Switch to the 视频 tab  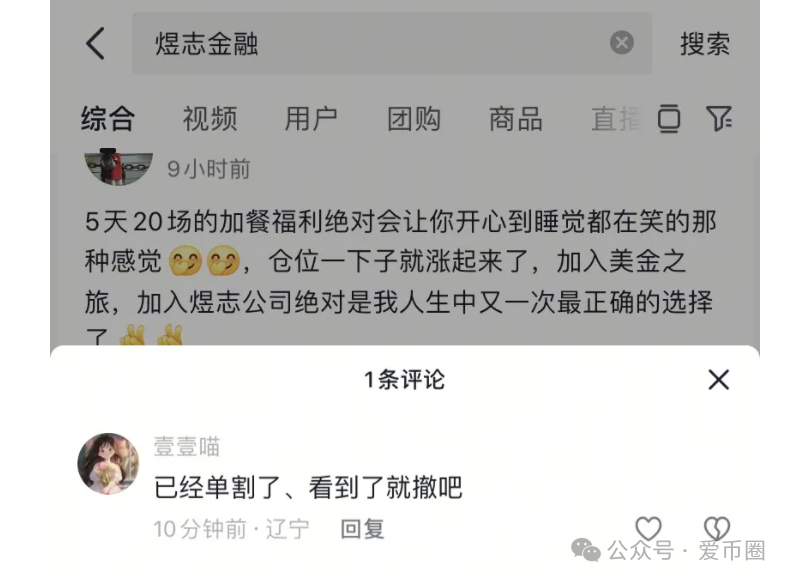[210, 119]
